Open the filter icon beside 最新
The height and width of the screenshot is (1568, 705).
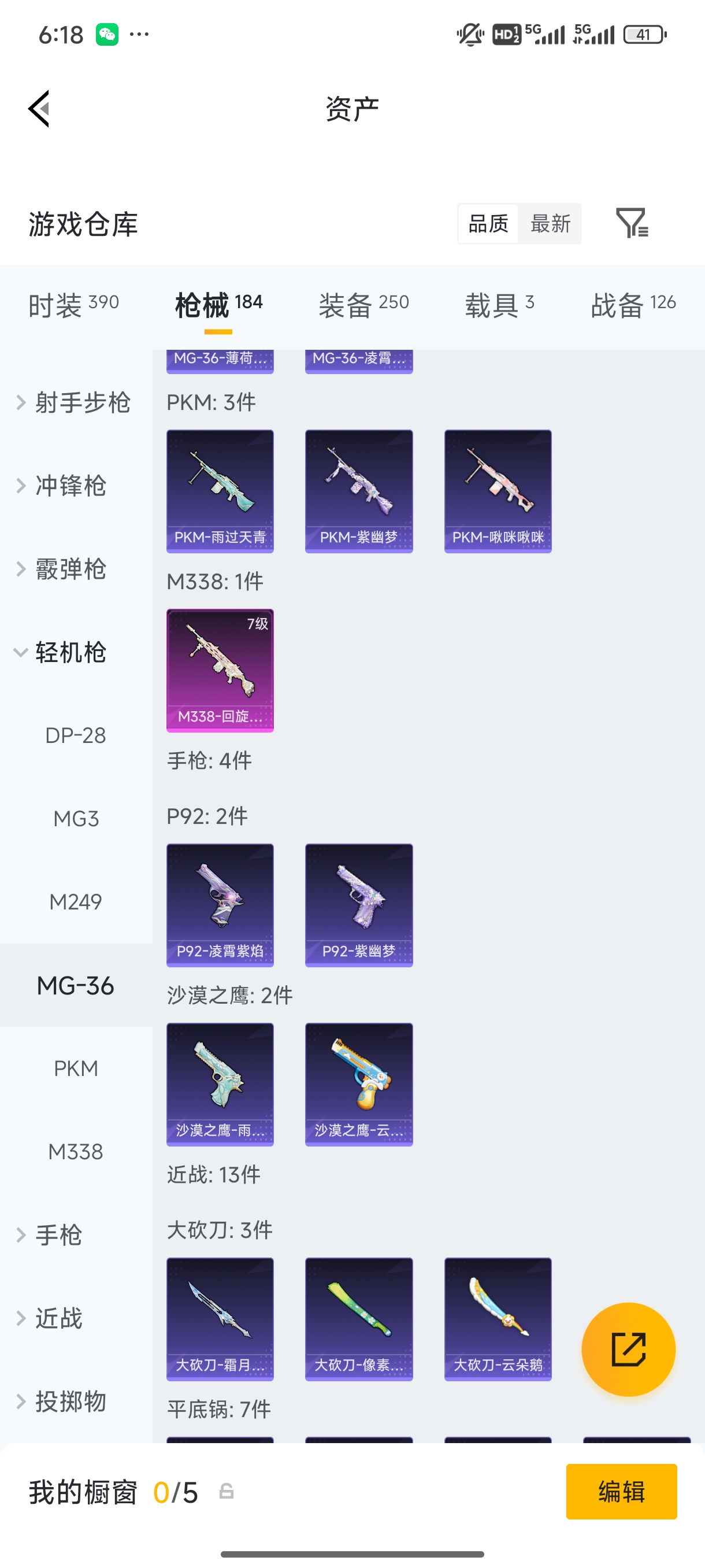point(632,223)
